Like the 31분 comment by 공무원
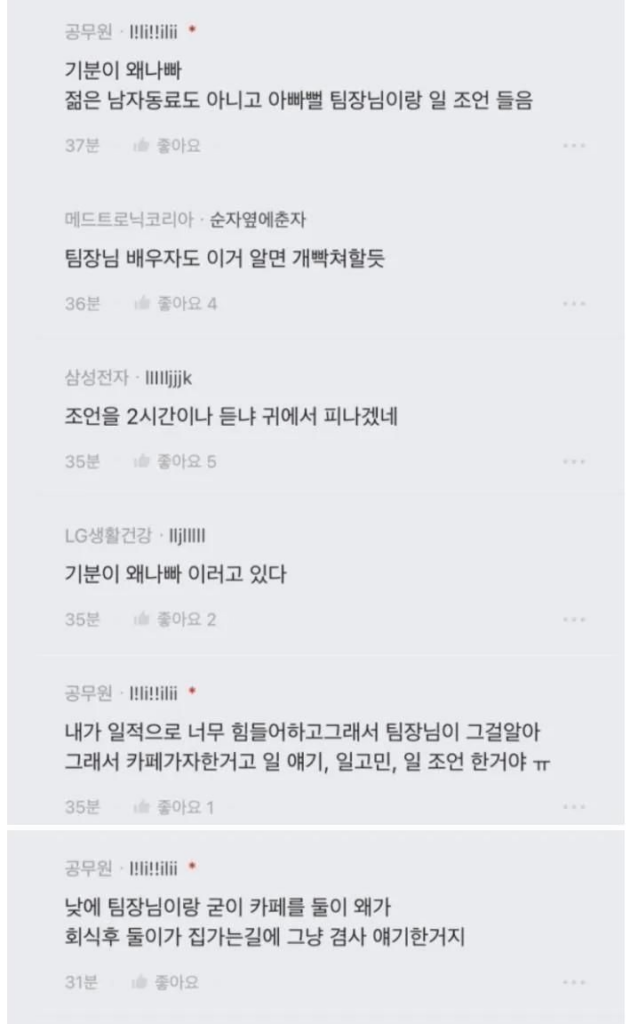 click(167, 982)
